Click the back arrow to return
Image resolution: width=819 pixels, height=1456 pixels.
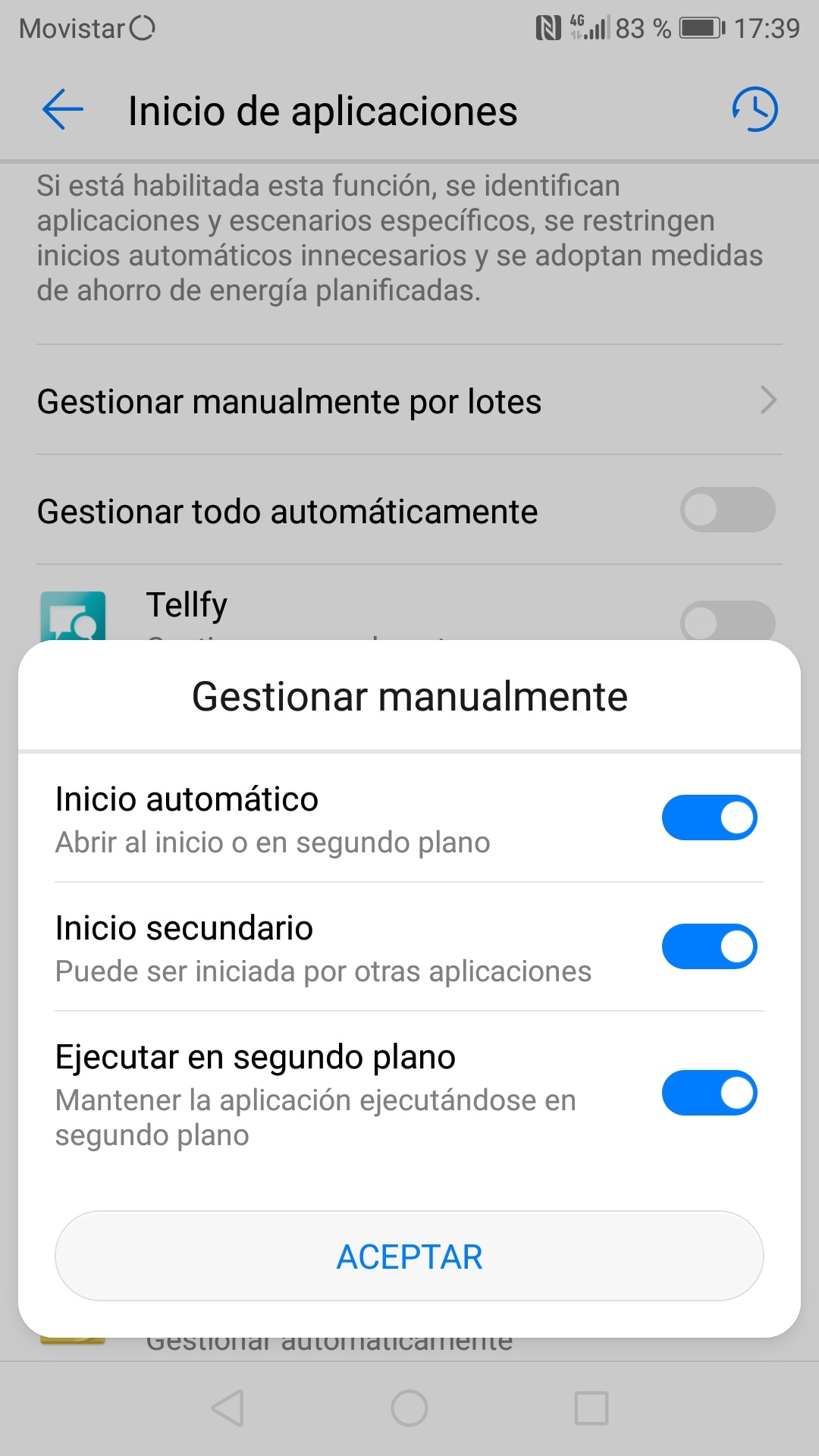click(61, 109)
